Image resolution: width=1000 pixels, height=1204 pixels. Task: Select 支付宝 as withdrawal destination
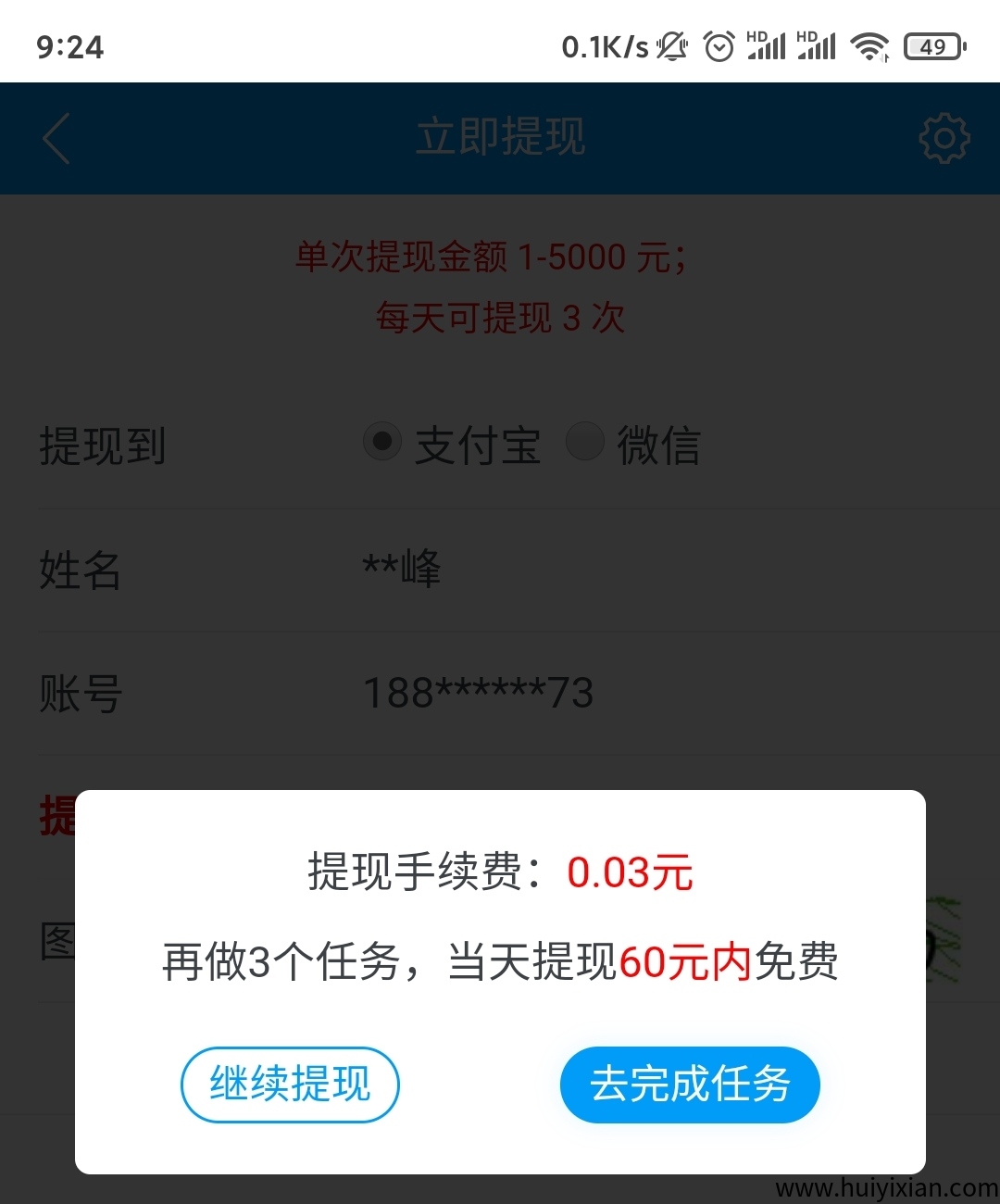[381, 443]
